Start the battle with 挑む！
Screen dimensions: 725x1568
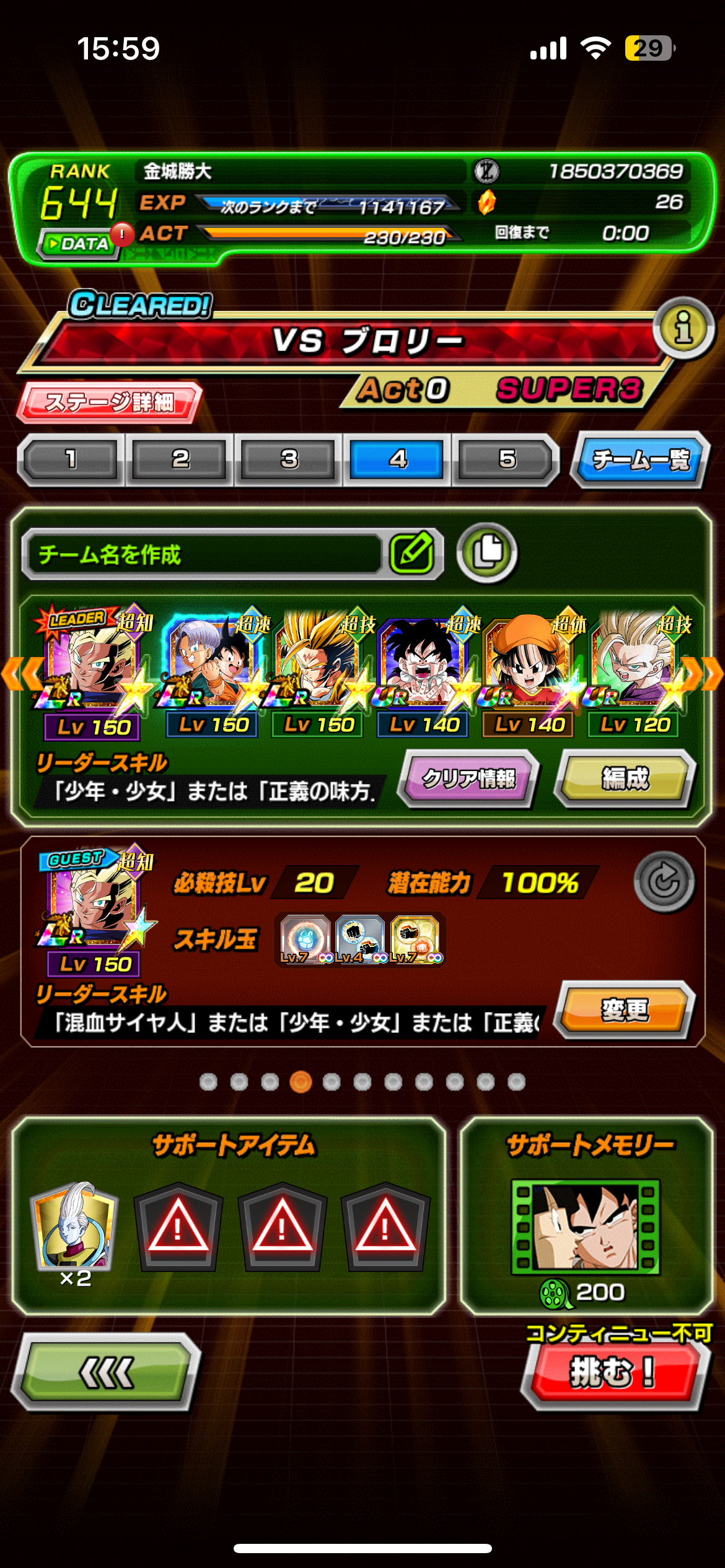pyautogui.click(x=612, y=1373)
